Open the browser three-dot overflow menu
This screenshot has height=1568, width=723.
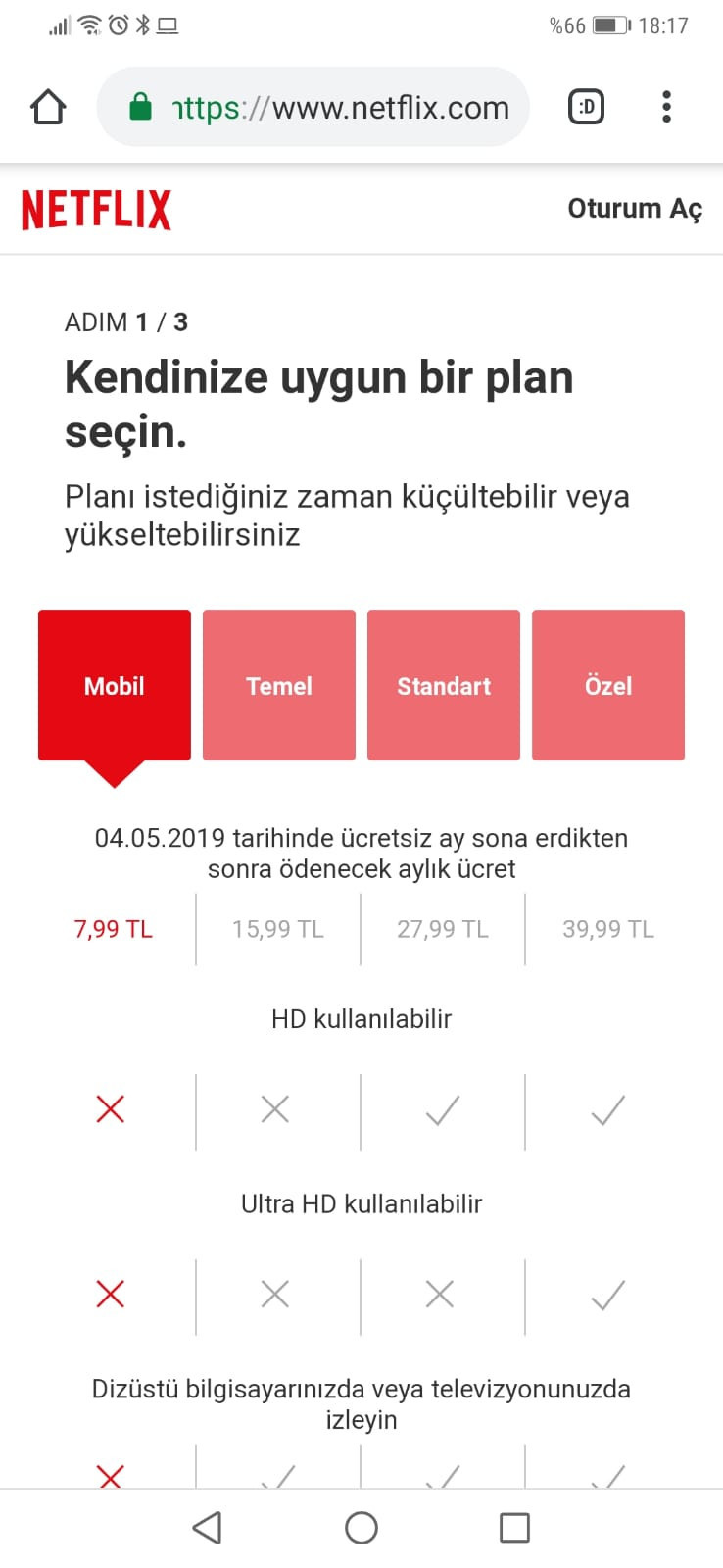pyautogui.click(x=666, y=105)
